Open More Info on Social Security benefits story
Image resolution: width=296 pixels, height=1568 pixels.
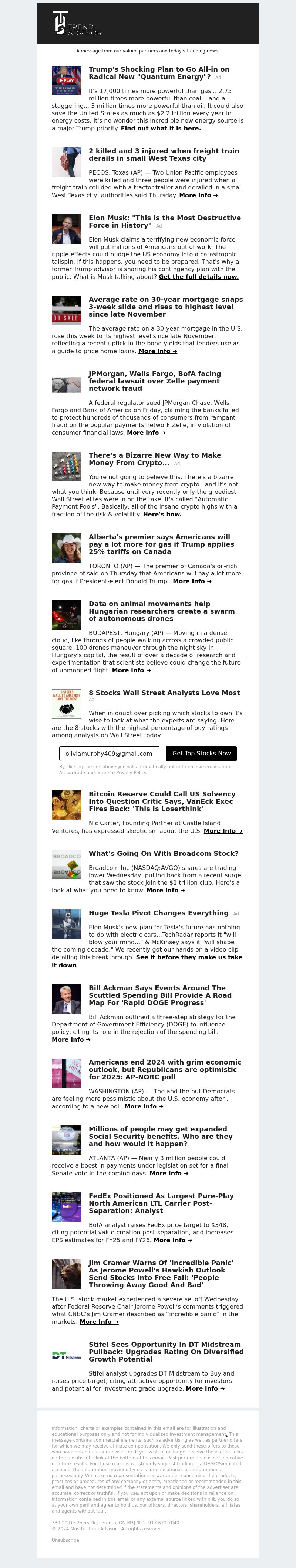point(168,1174)
